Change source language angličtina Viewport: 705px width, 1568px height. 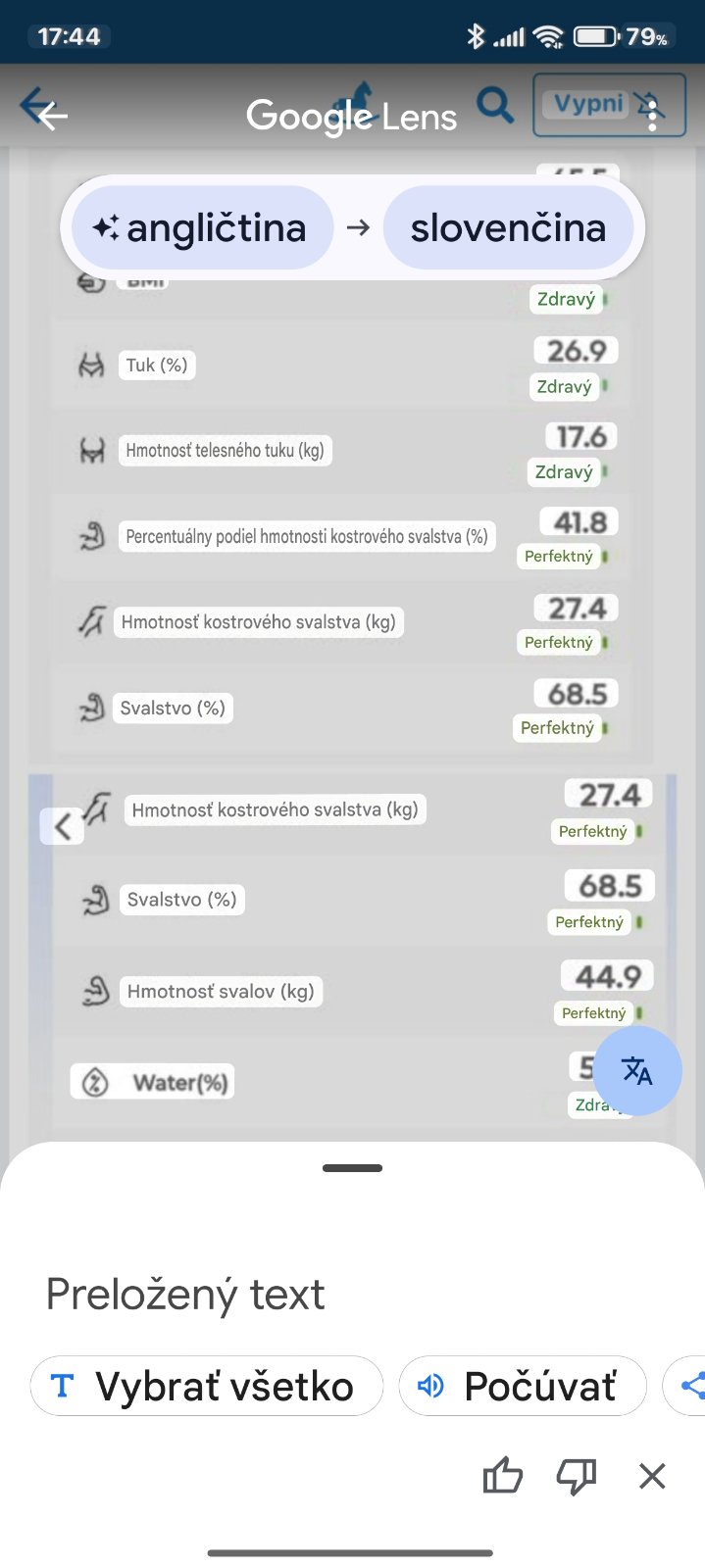(202, 228)
